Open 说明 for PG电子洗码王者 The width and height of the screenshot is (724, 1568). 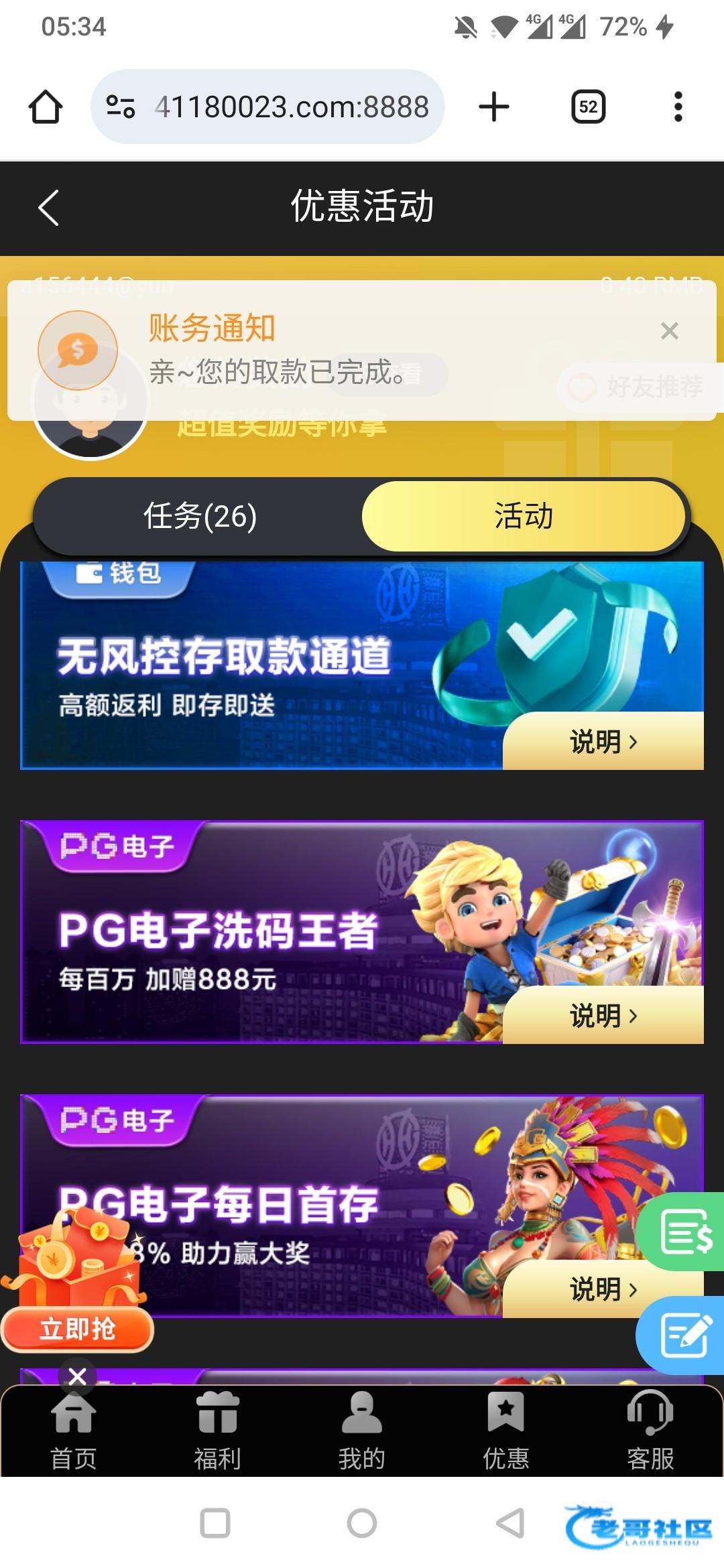click(x=603, y=1016)
